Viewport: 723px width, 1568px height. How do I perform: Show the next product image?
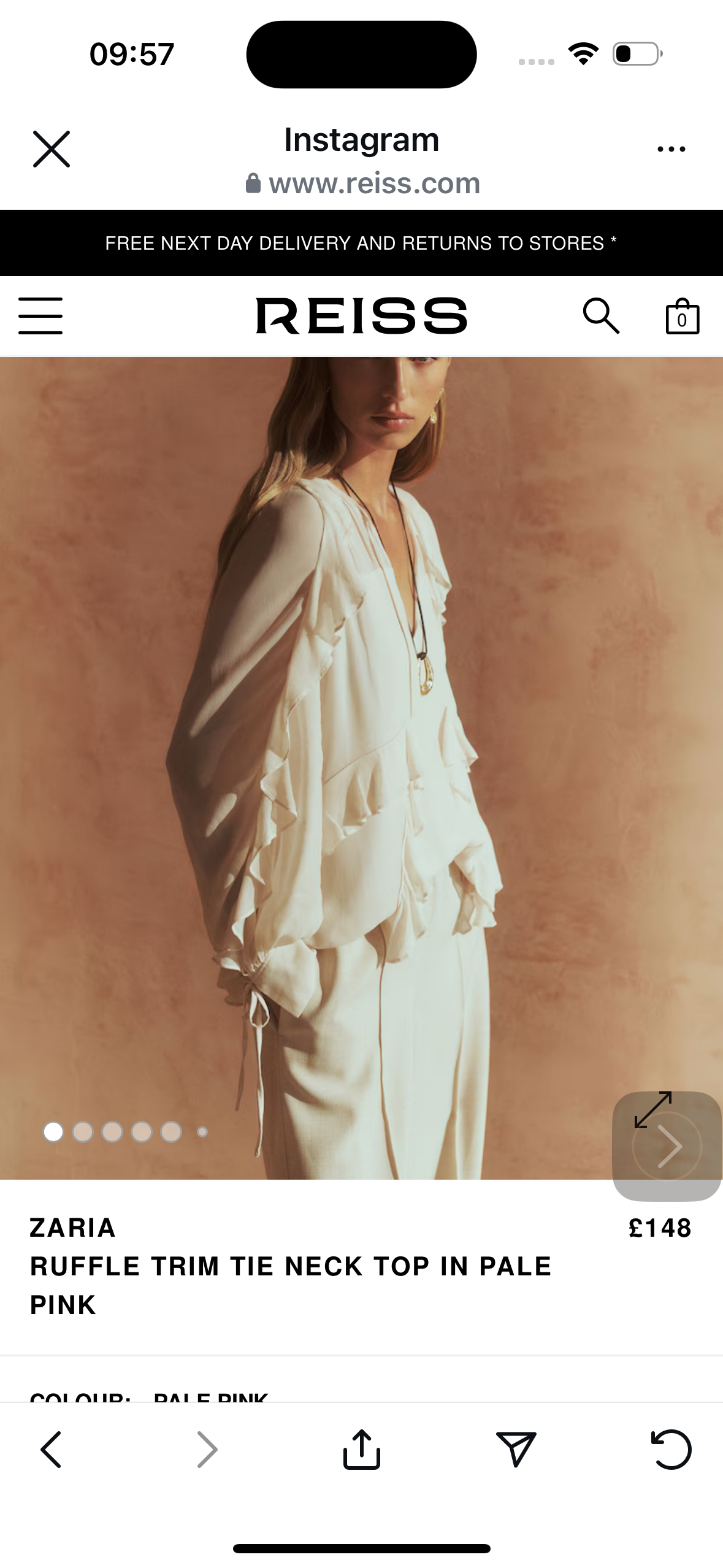click(x=668, y=1146)
